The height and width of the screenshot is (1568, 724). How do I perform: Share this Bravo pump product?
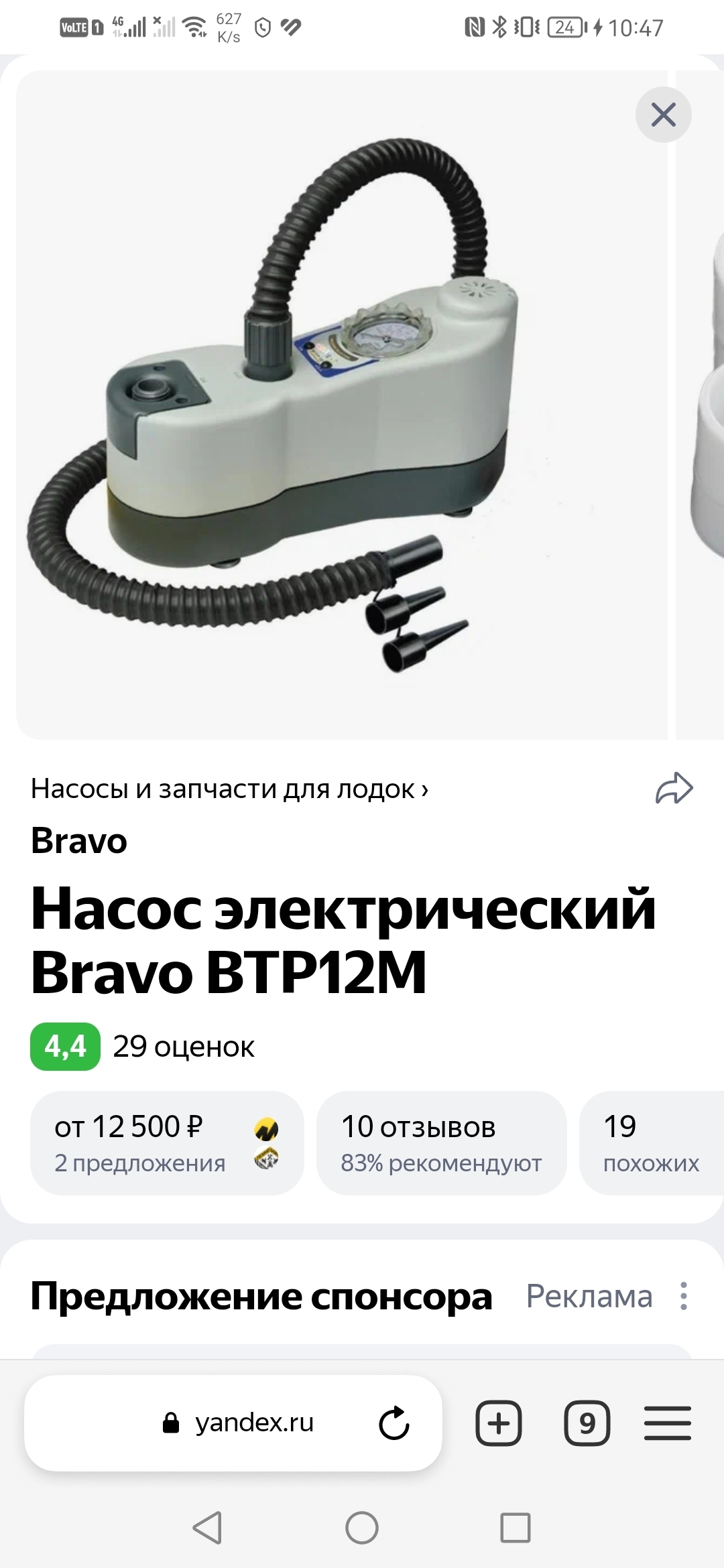pyautogui.click(x=674, y=788)
